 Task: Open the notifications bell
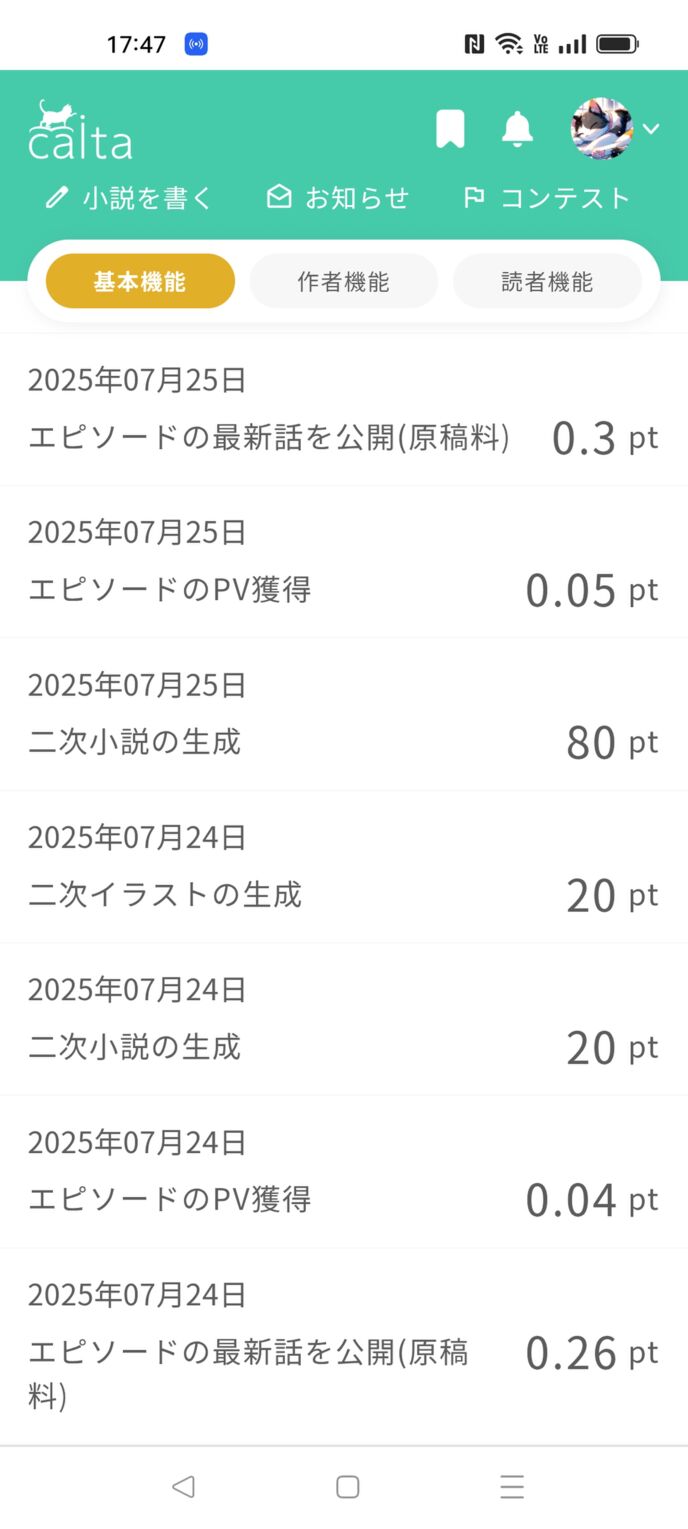pos(517,130)
